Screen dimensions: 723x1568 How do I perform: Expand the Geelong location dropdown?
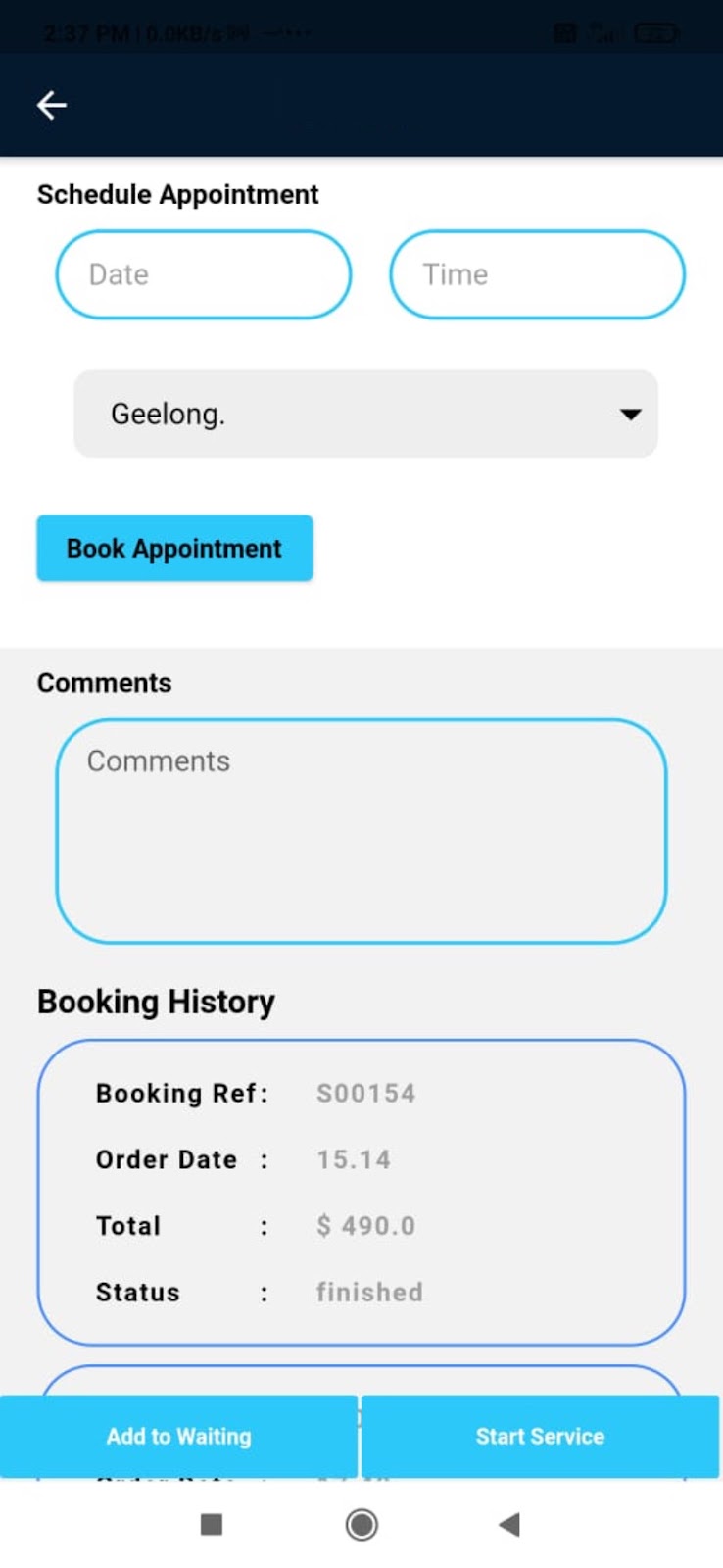tap(365, 414)
